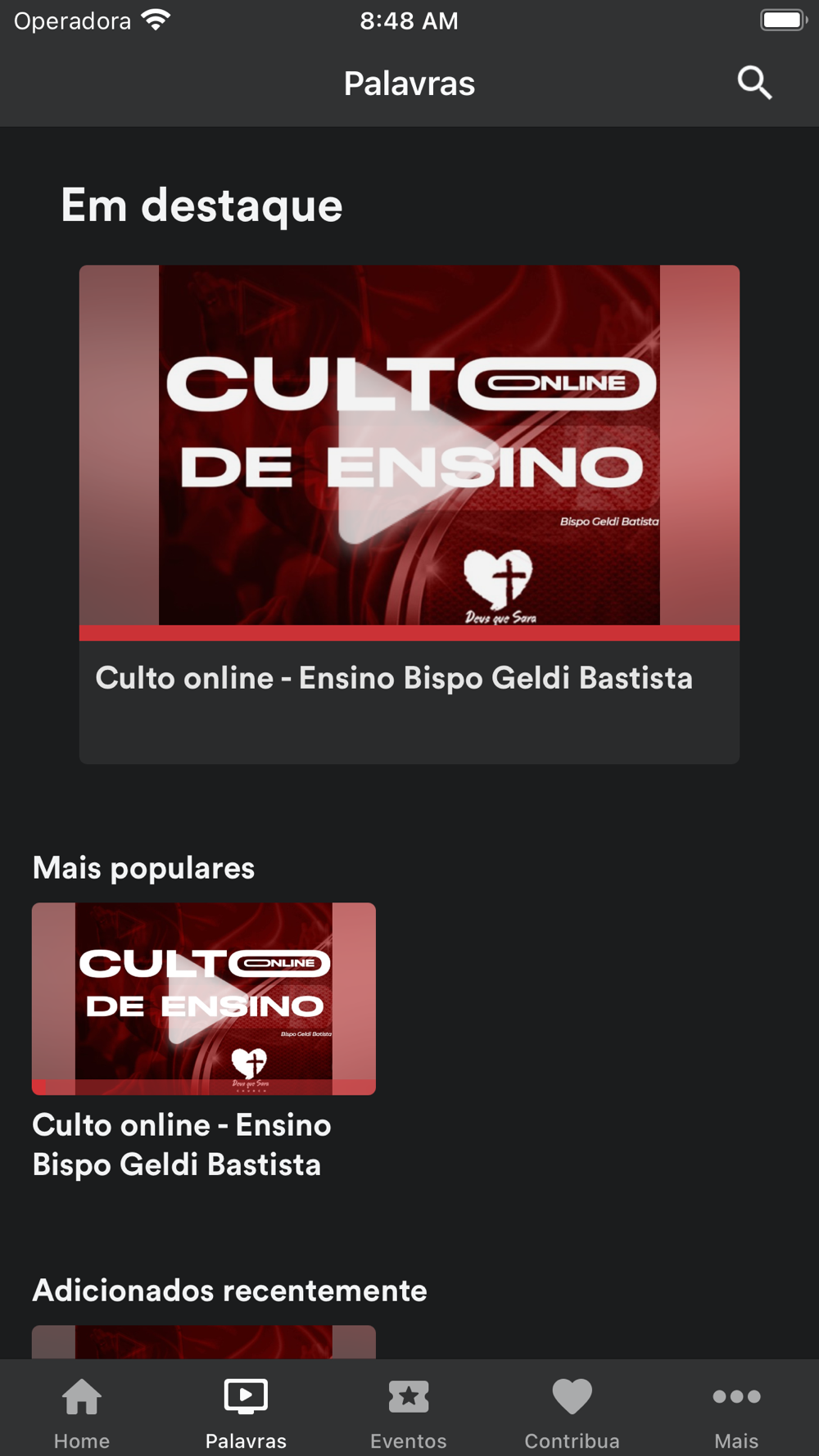Open the video under Adicionados recentemente
This screenshot has height=1456, width=819.
pyautogui.click(x=204, y=1341)
